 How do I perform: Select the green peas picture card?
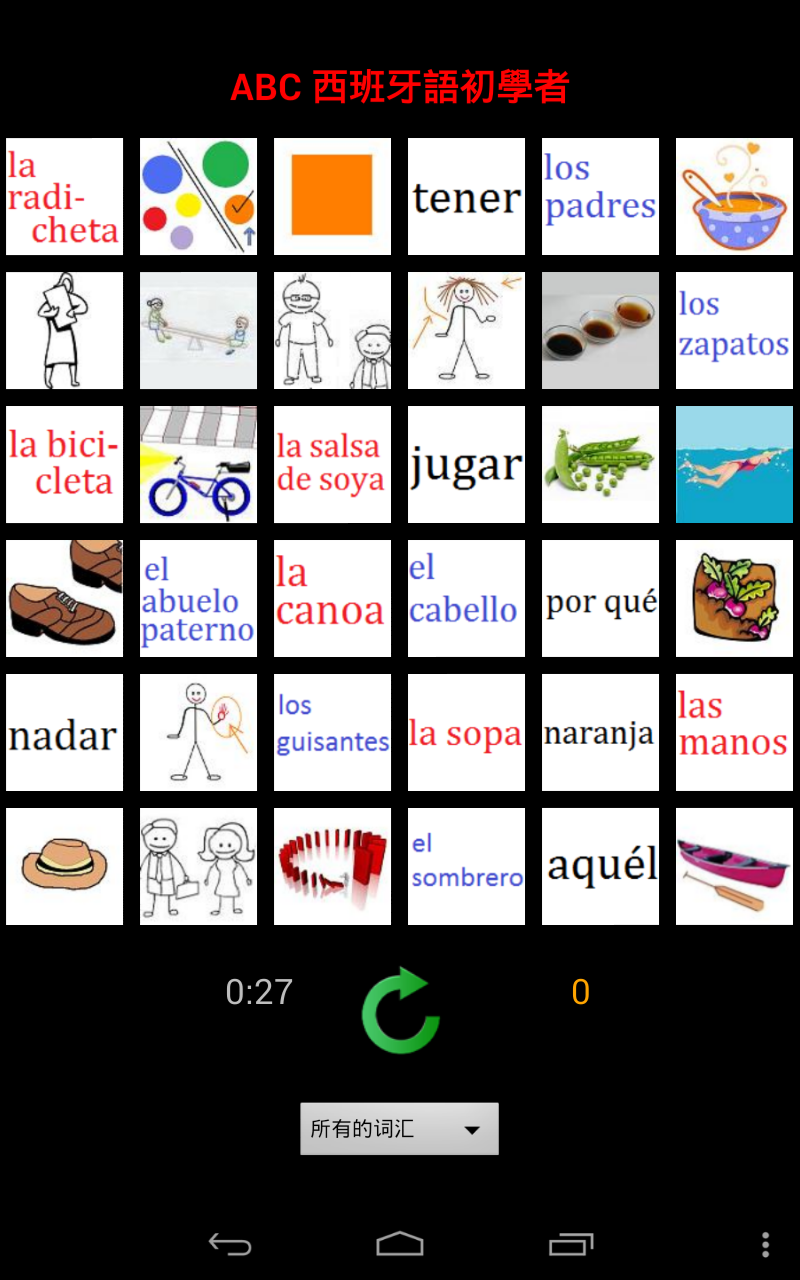point(600,464)
